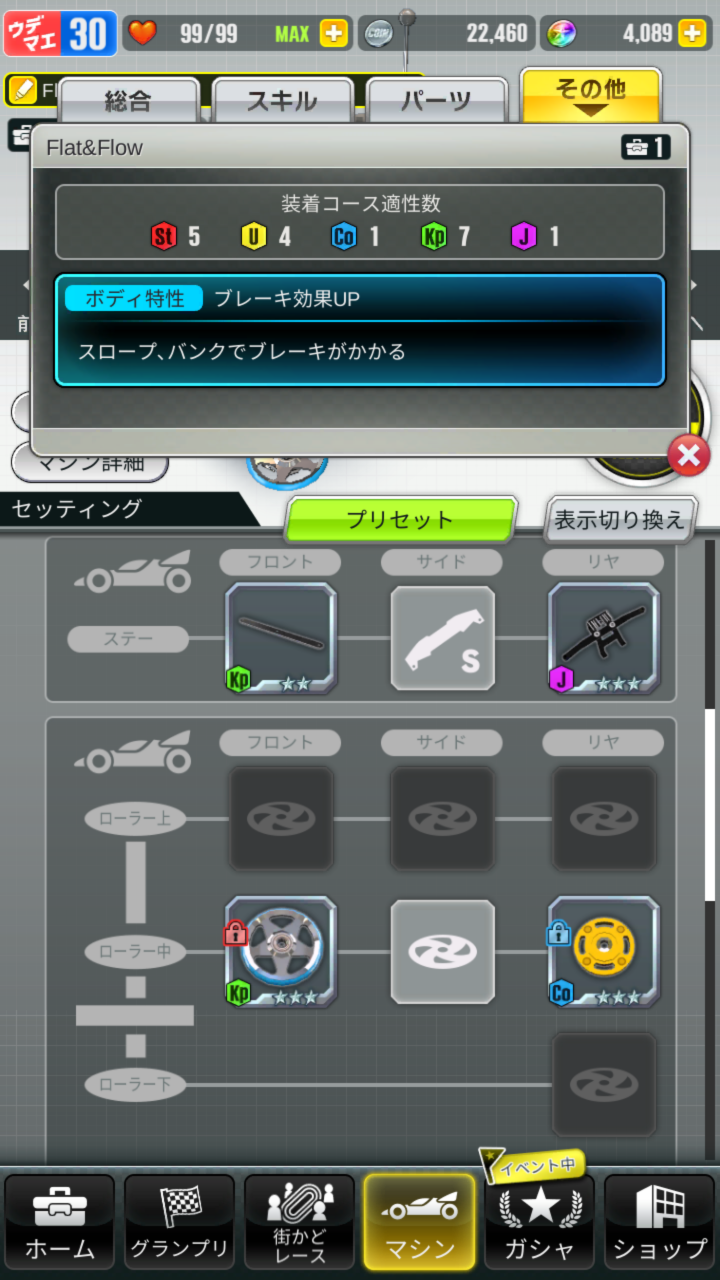The height and width of the screenshot is (1280, 720).
Task: Switch to the 総合 tab
Action: coord(128,100)
